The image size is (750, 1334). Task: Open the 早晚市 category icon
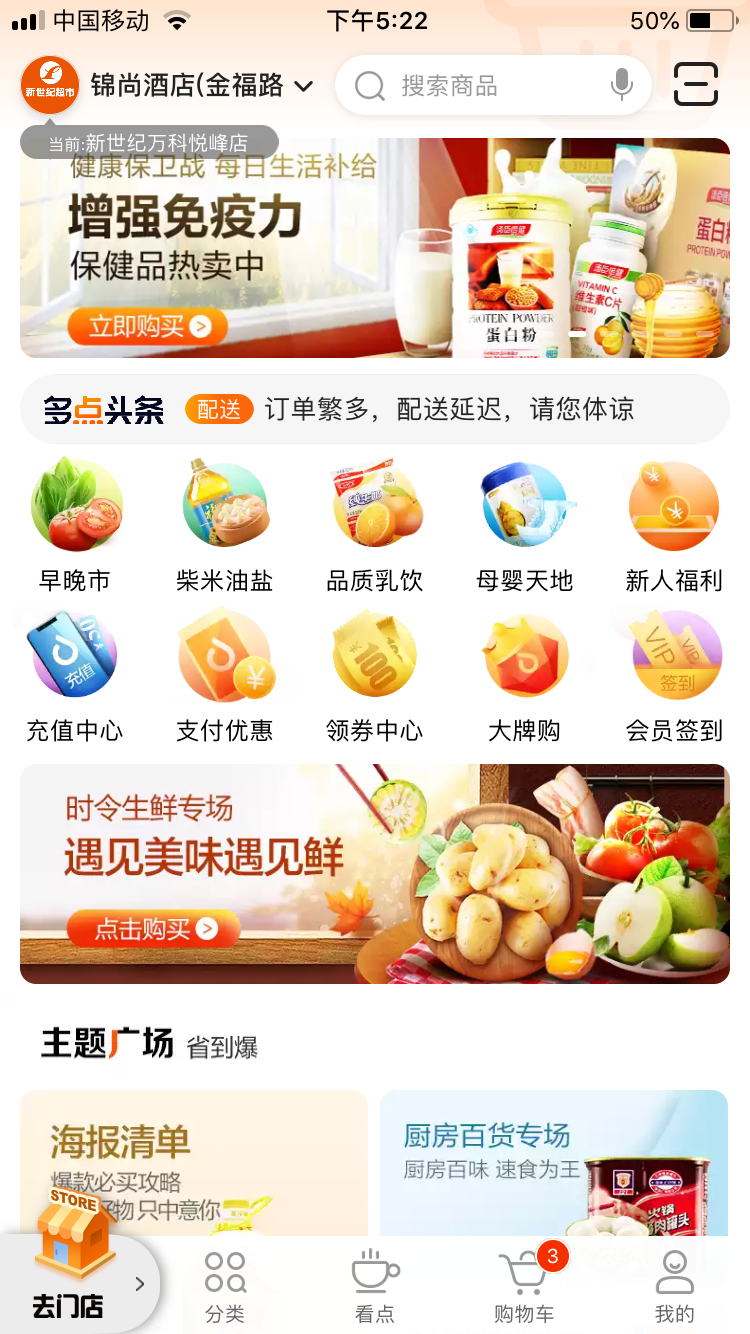coord(75,506)
